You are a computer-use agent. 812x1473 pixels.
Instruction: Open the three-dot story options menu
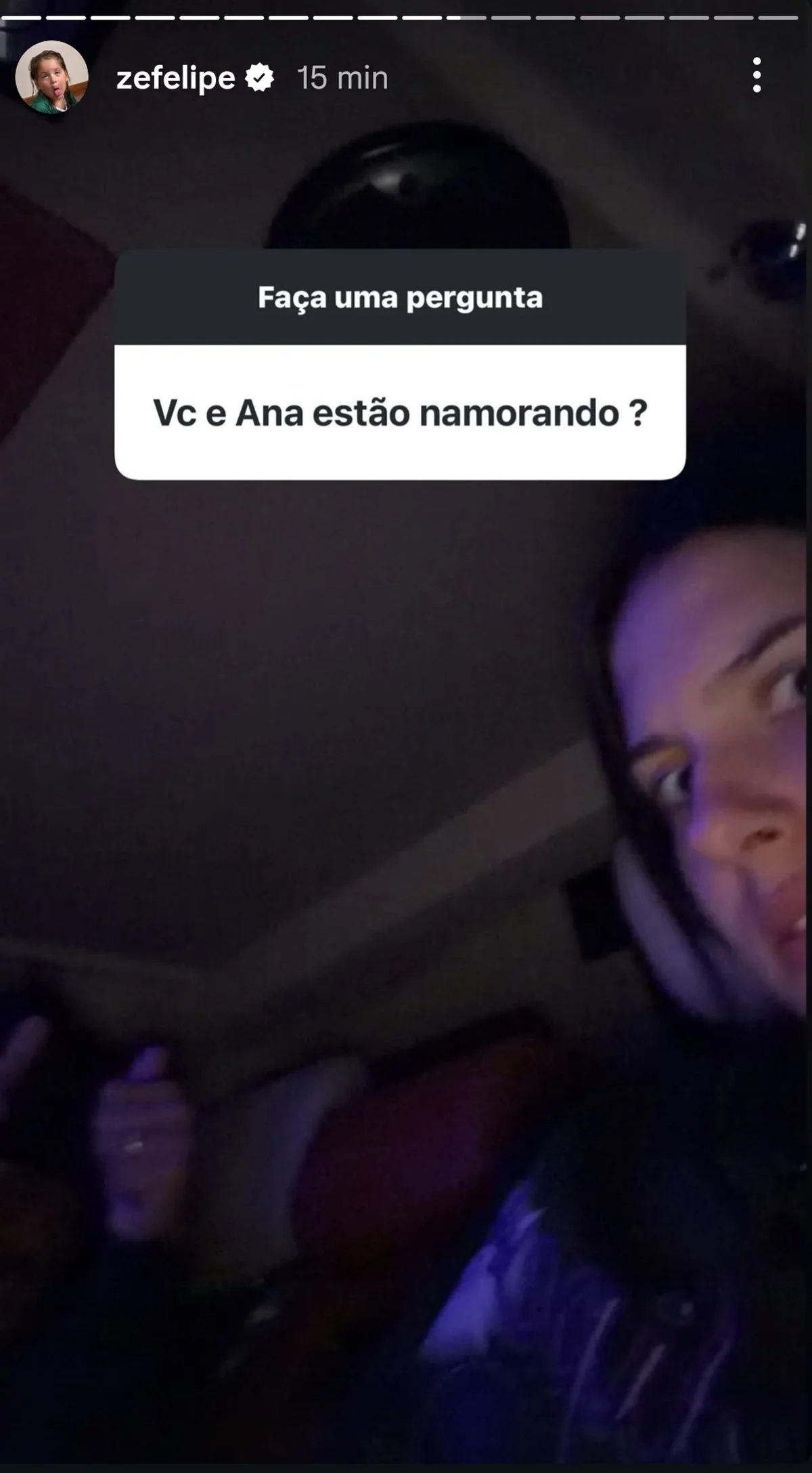click(x=757, y=75)
